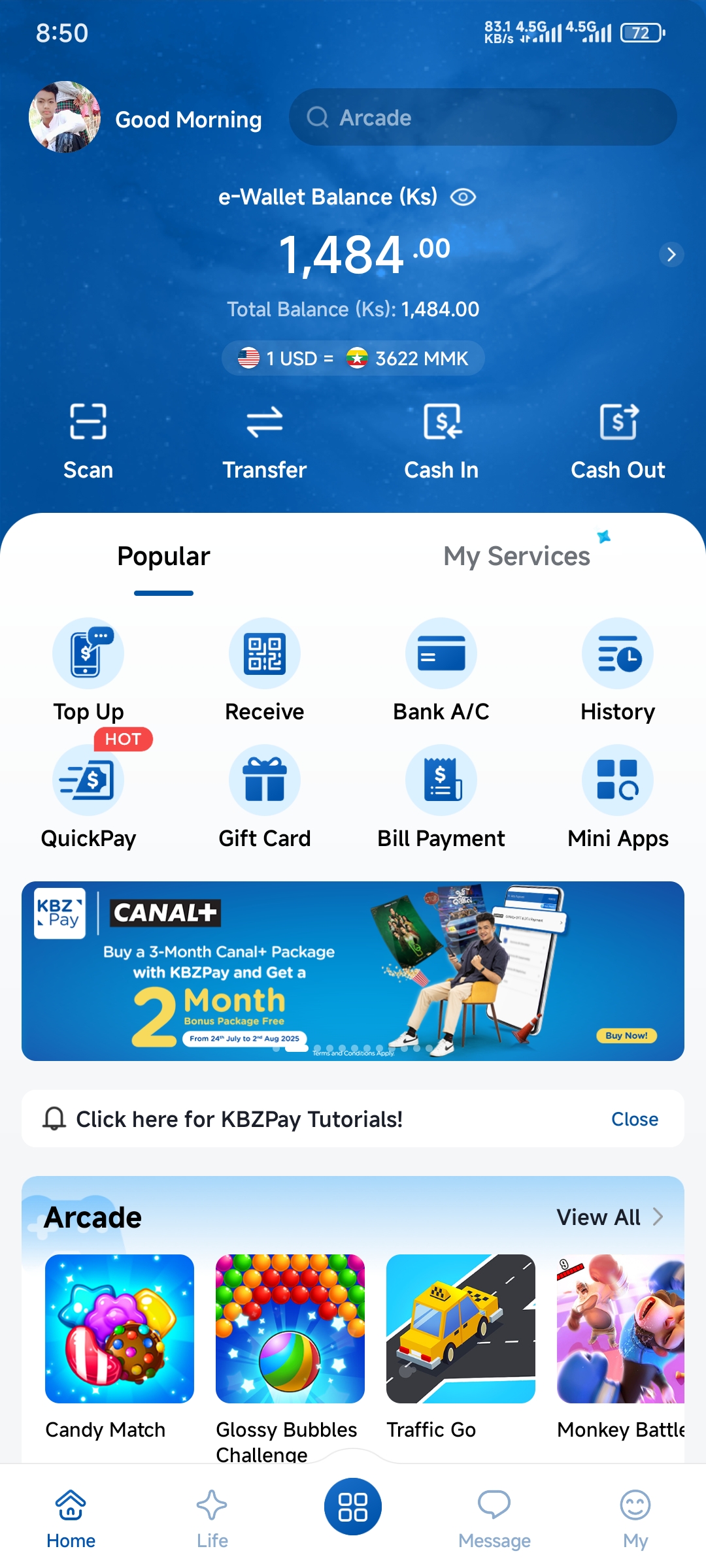View All Arcade games
The width and height of the screenshot is (706, 1568).
(x=609, y=1217)
